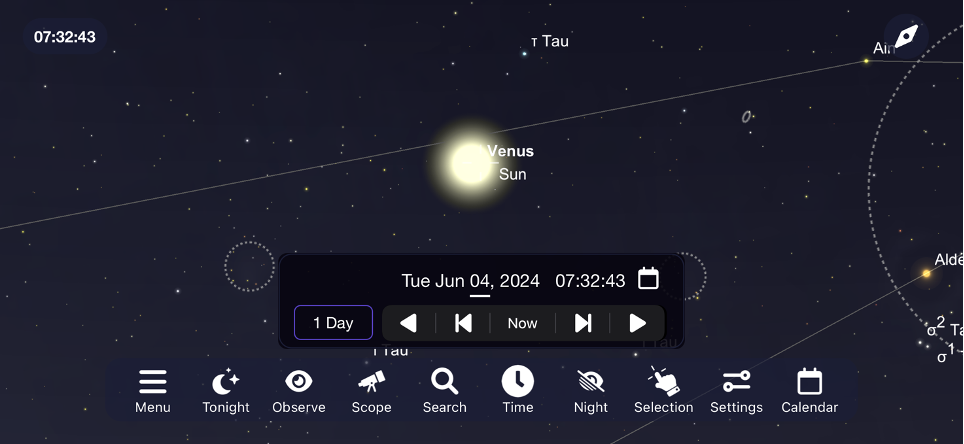Select the Sun in the sky
Viewport: 964px width, 444px height.
[x=471, y=163]
